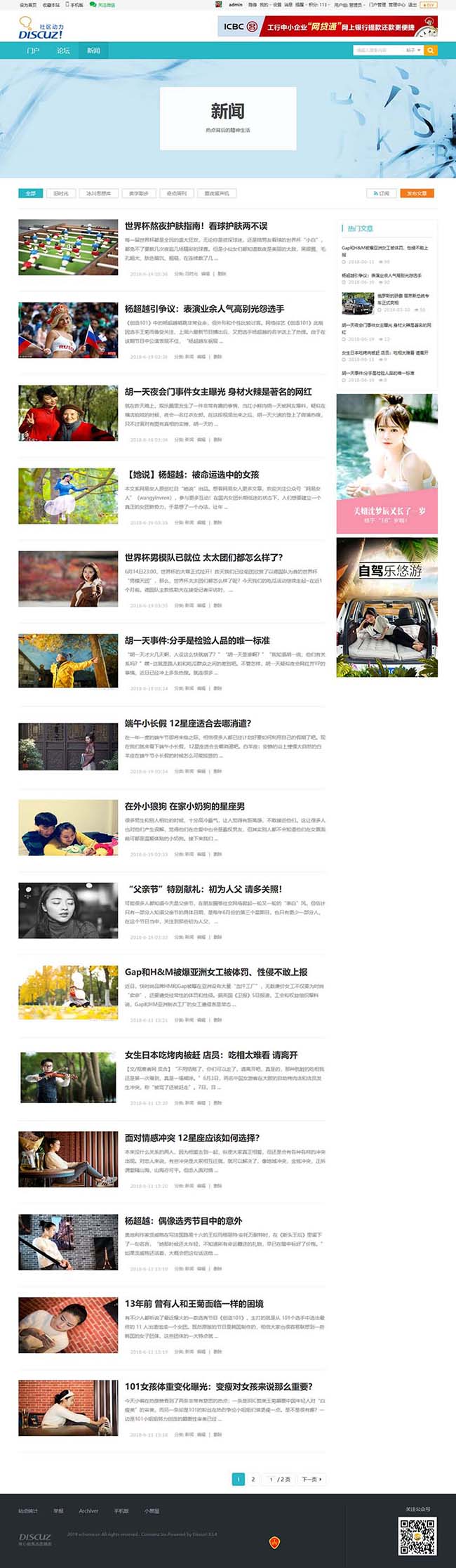Tap the orange search button
The height and width of the screenshot is (1568, 456).
click(x=431, y=51)
